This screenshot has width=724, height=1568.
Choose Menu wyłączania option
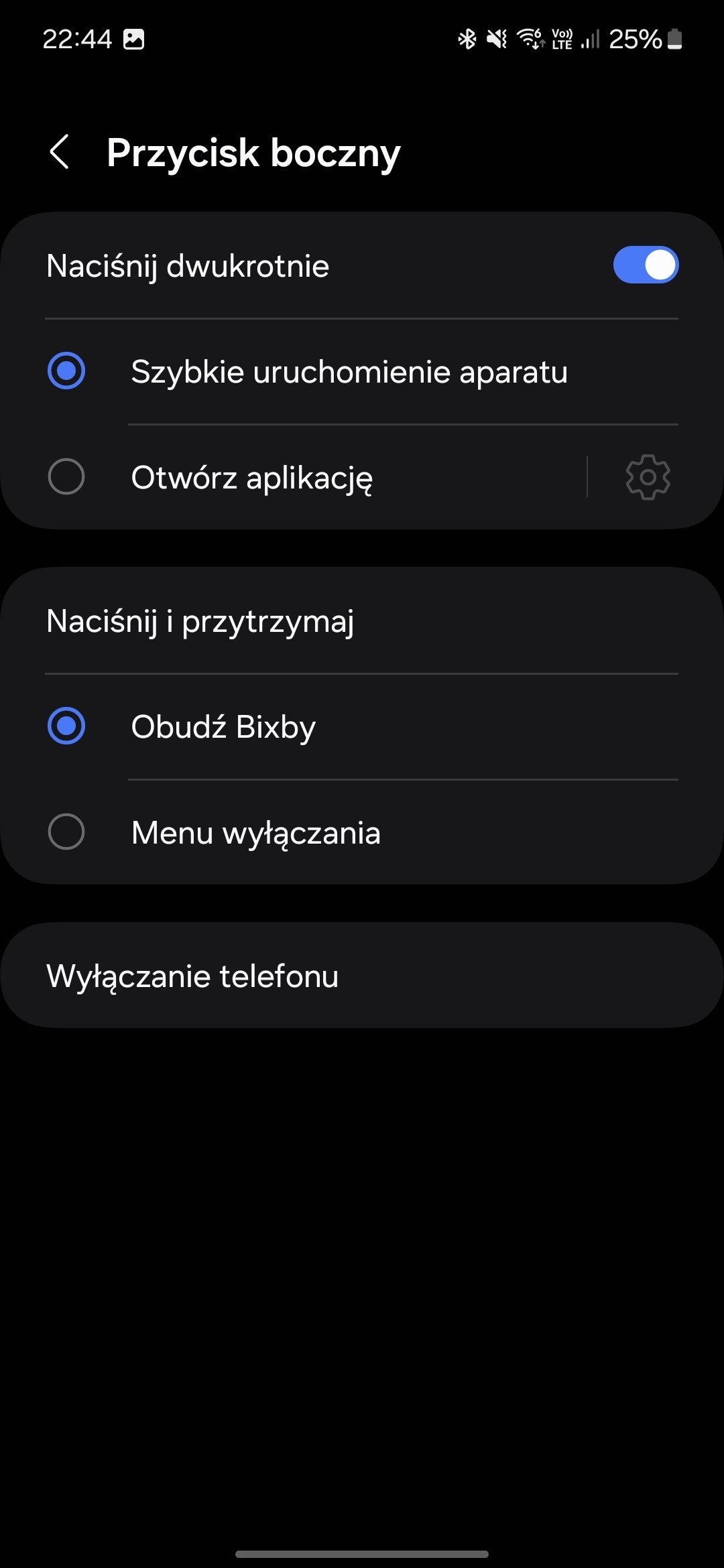coord(362,832)
